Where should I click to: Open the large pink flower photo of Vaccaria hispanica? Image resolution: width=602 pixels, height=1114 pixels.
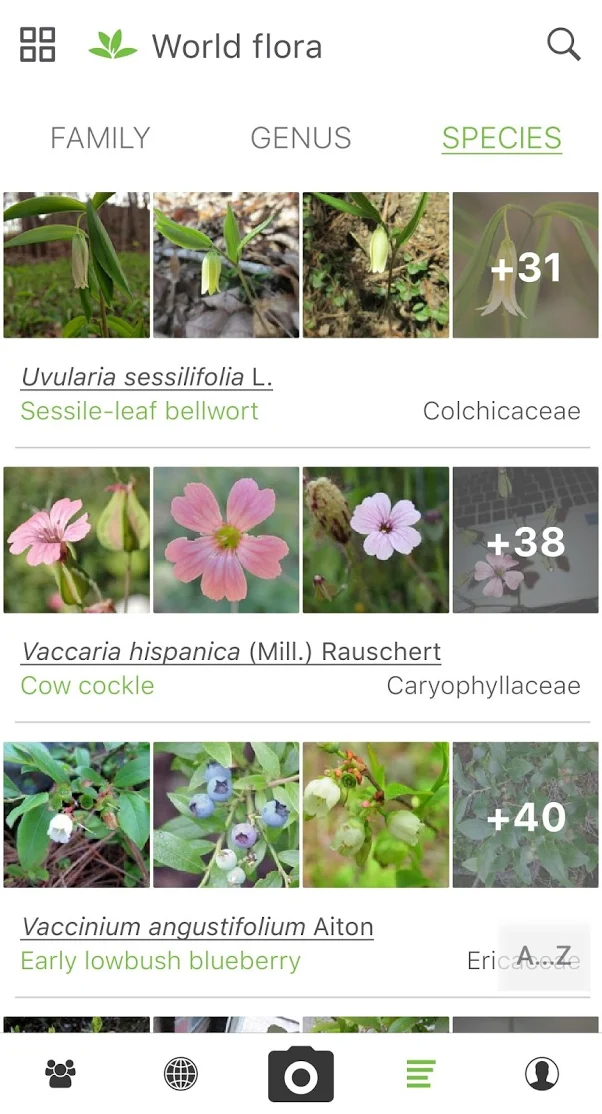(226, 540)
